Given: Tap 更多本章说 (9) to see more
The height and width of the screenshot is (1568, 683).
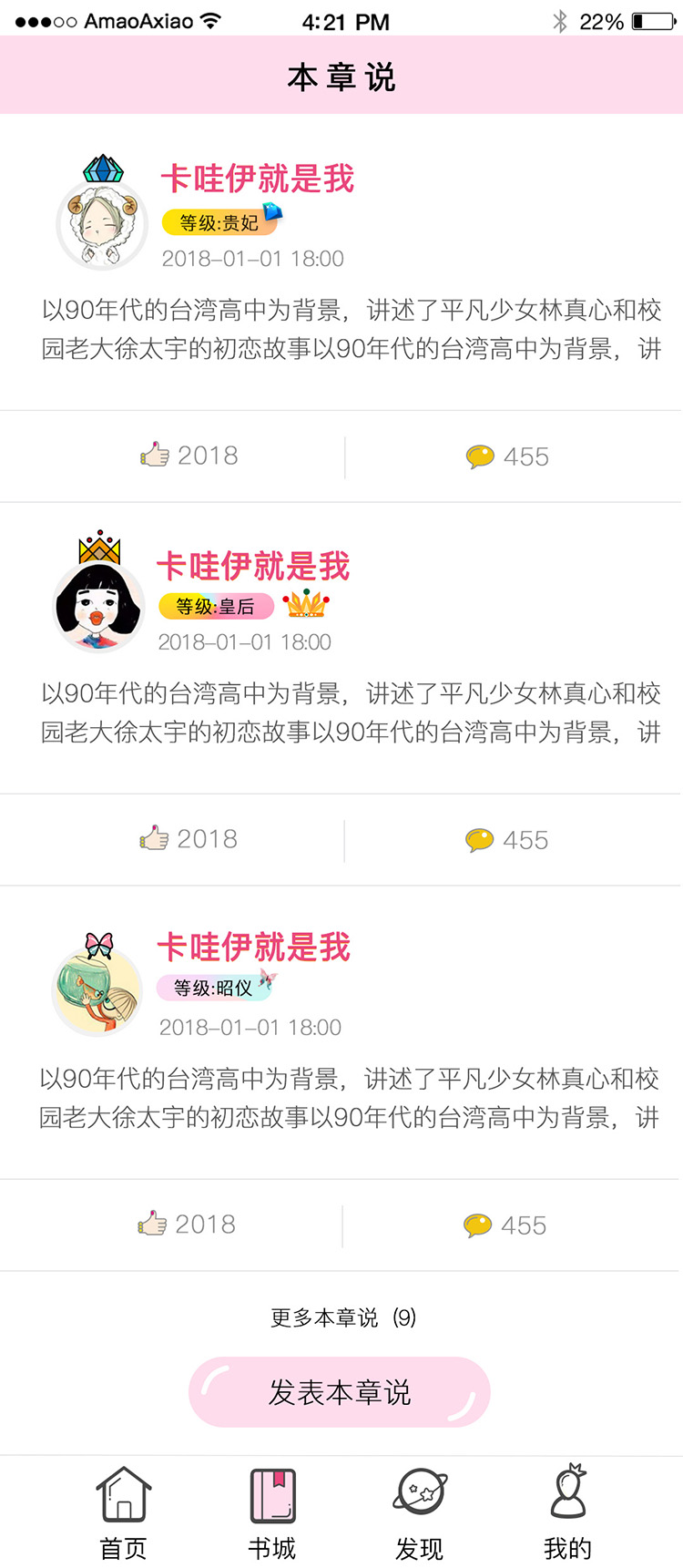Looking at the screenshot, I should point(342,1317).
